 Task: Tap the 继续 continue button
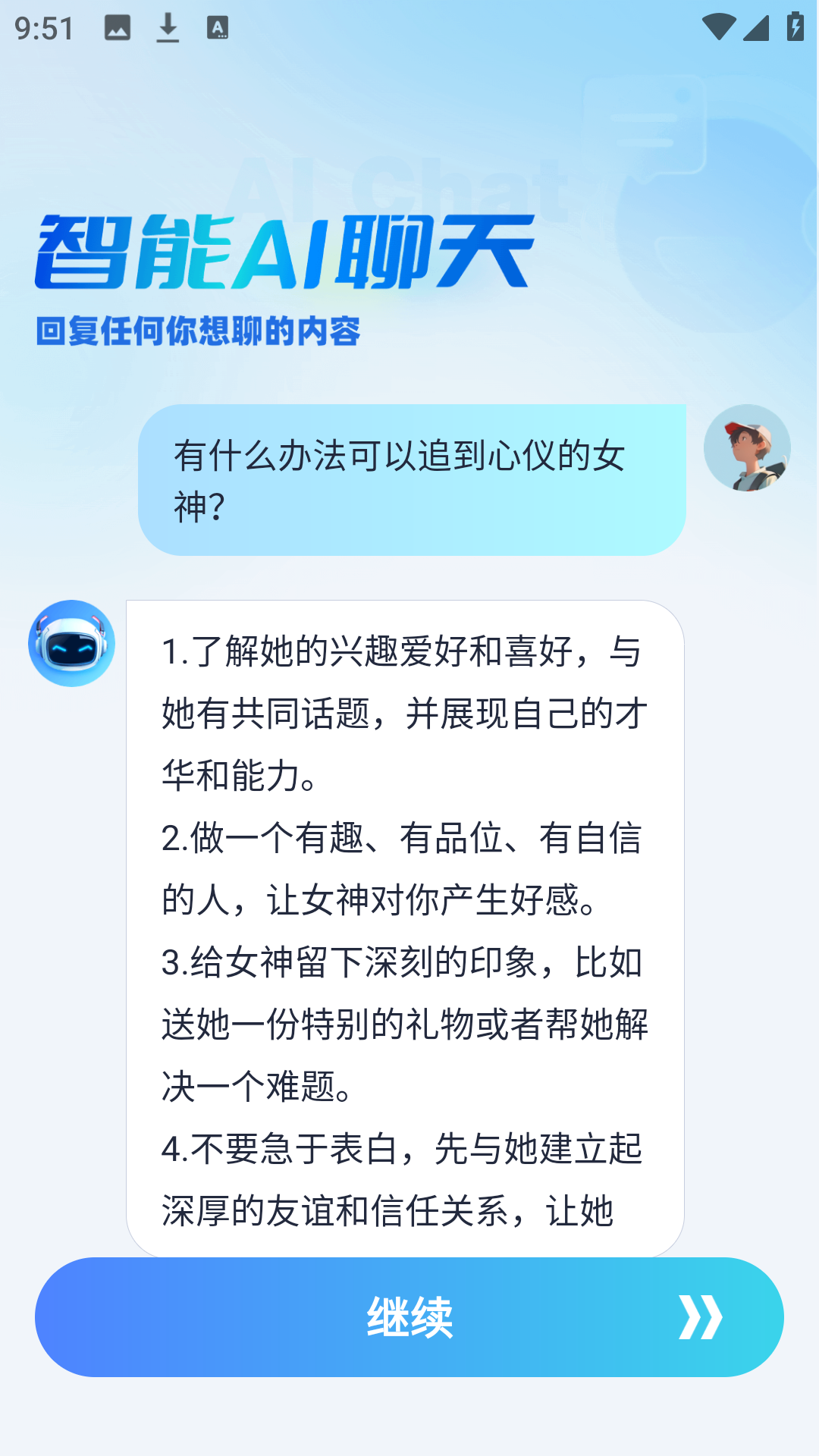pos(409,1316)
